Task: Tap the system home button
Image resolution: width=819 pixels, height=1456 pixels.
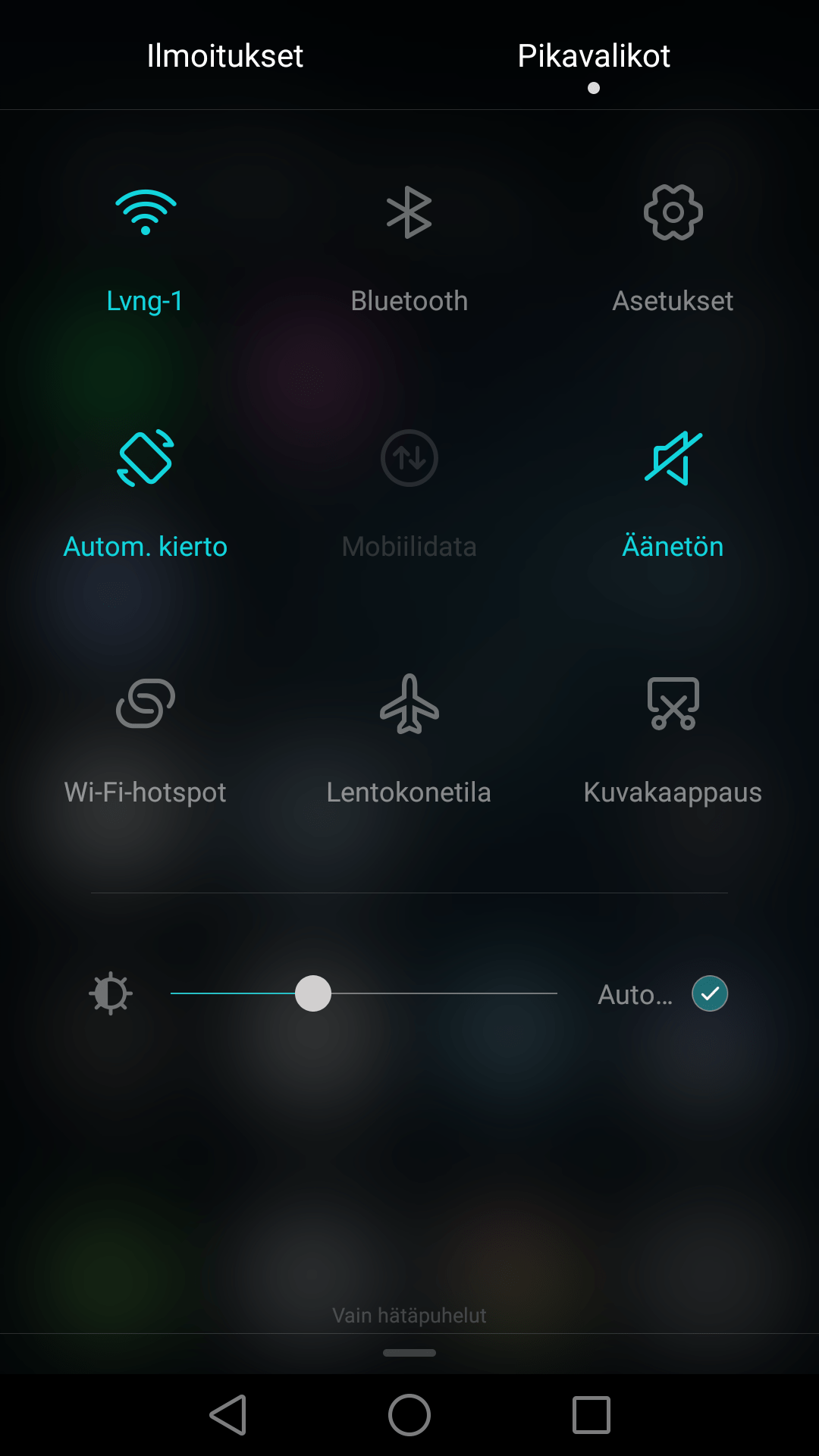Action: pyautogui.click(x=409, y=1415)
